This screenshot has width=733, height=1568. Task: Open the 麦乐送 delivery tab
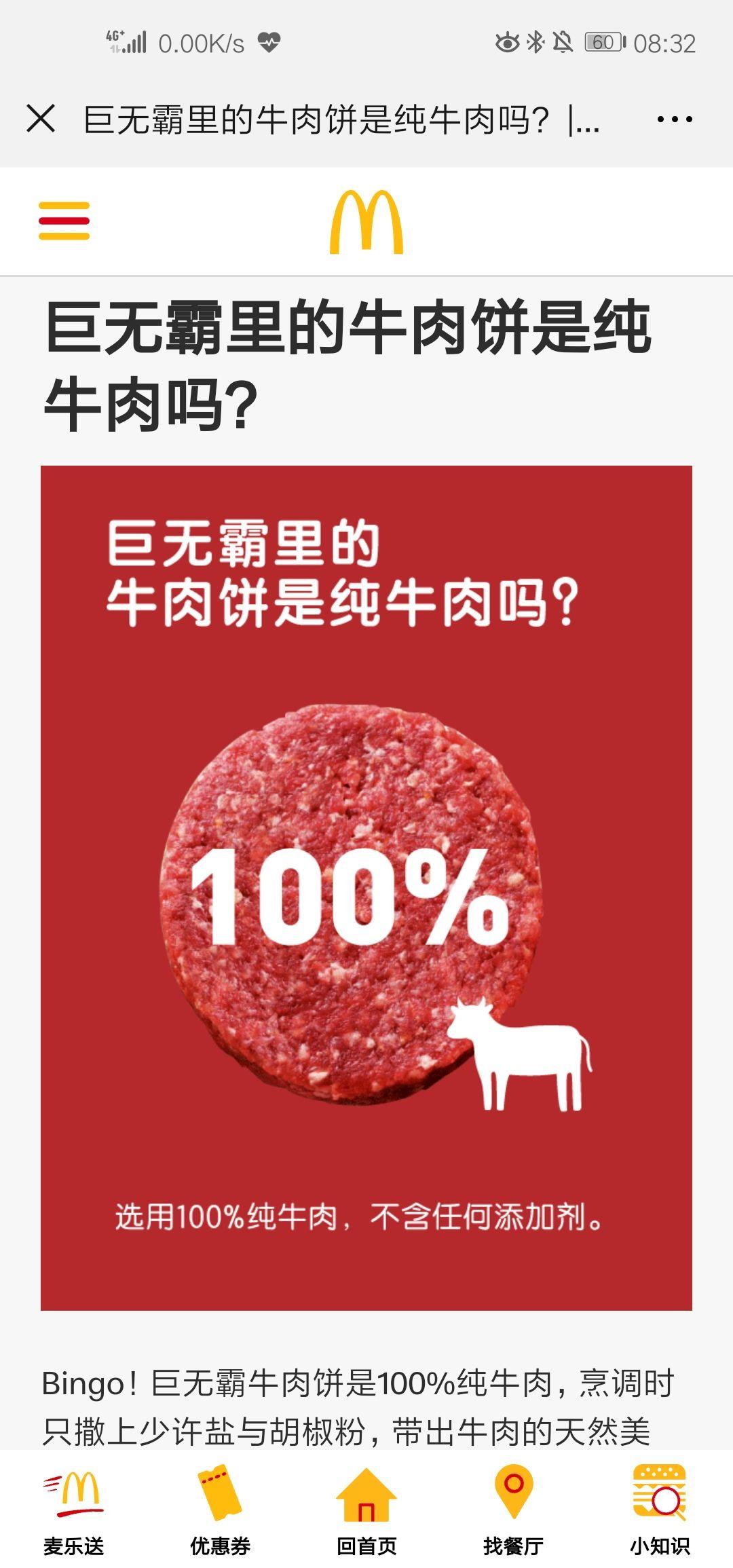pyautogui.click(x=73, y=1510)
